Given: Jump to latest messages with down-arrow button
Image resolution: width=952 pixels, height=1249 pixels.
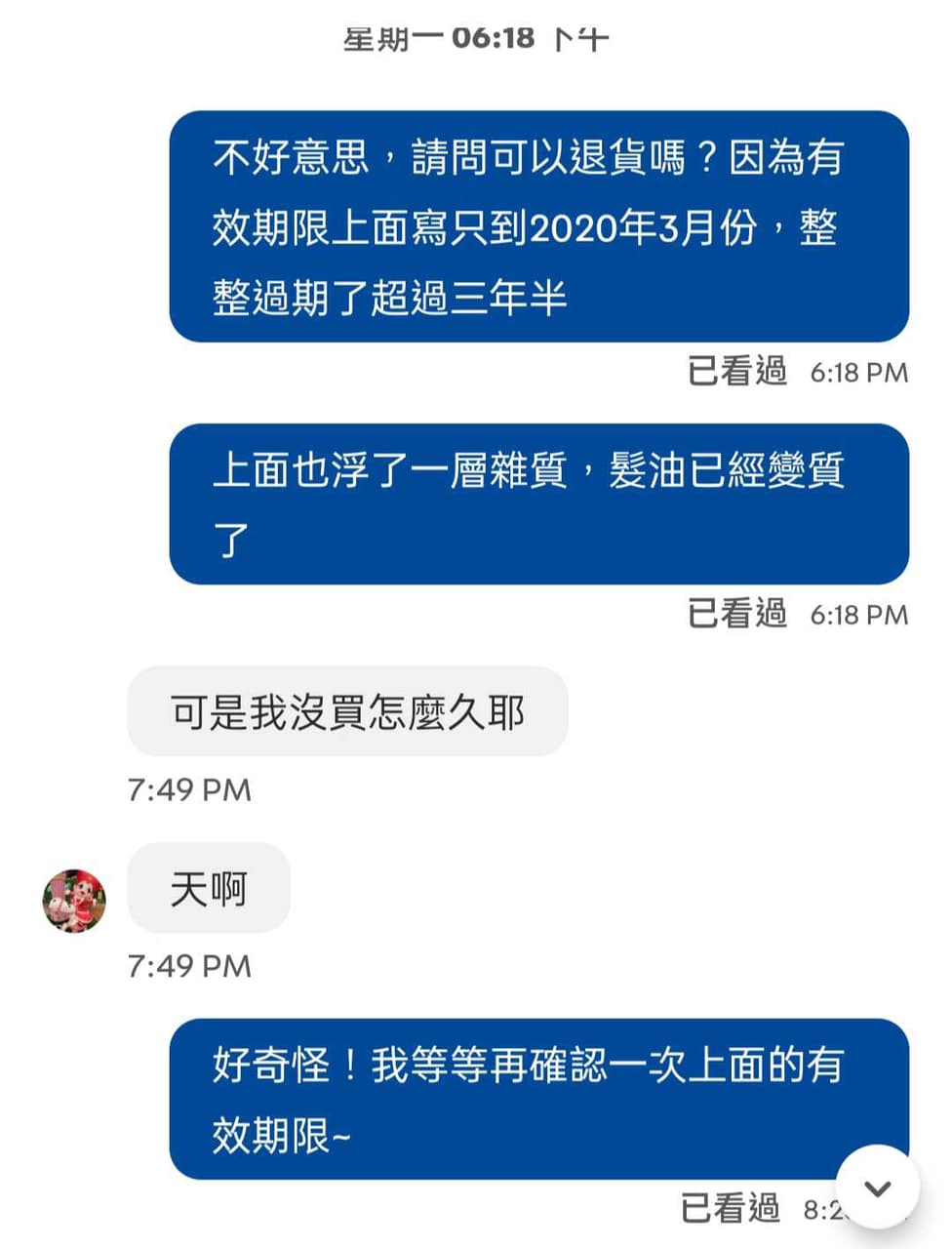Looking at the screenshot, I should pyautogui.click(x=877, y=1188).
